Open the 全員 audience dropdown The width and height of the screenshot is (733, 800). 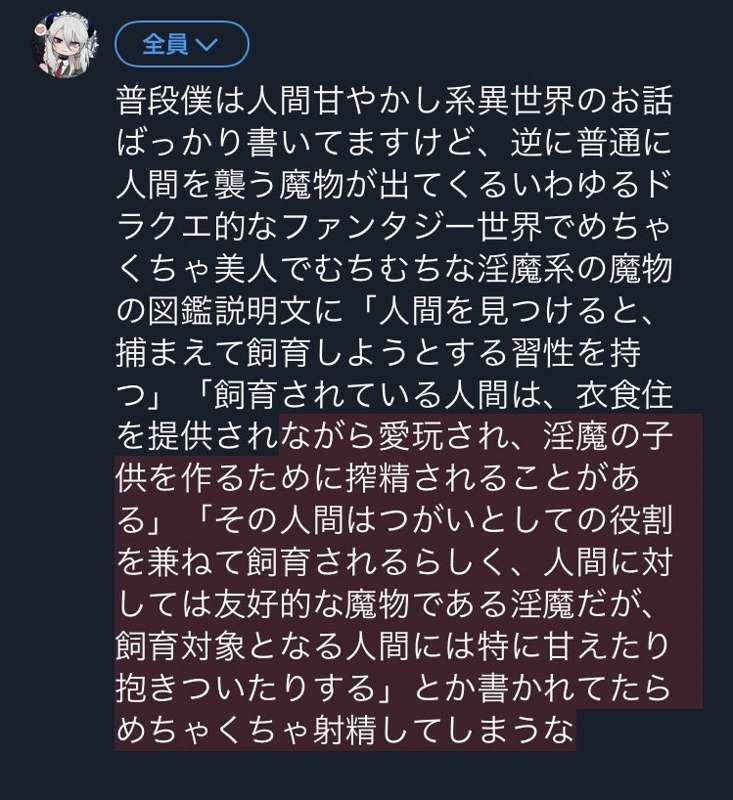(181, 44)
